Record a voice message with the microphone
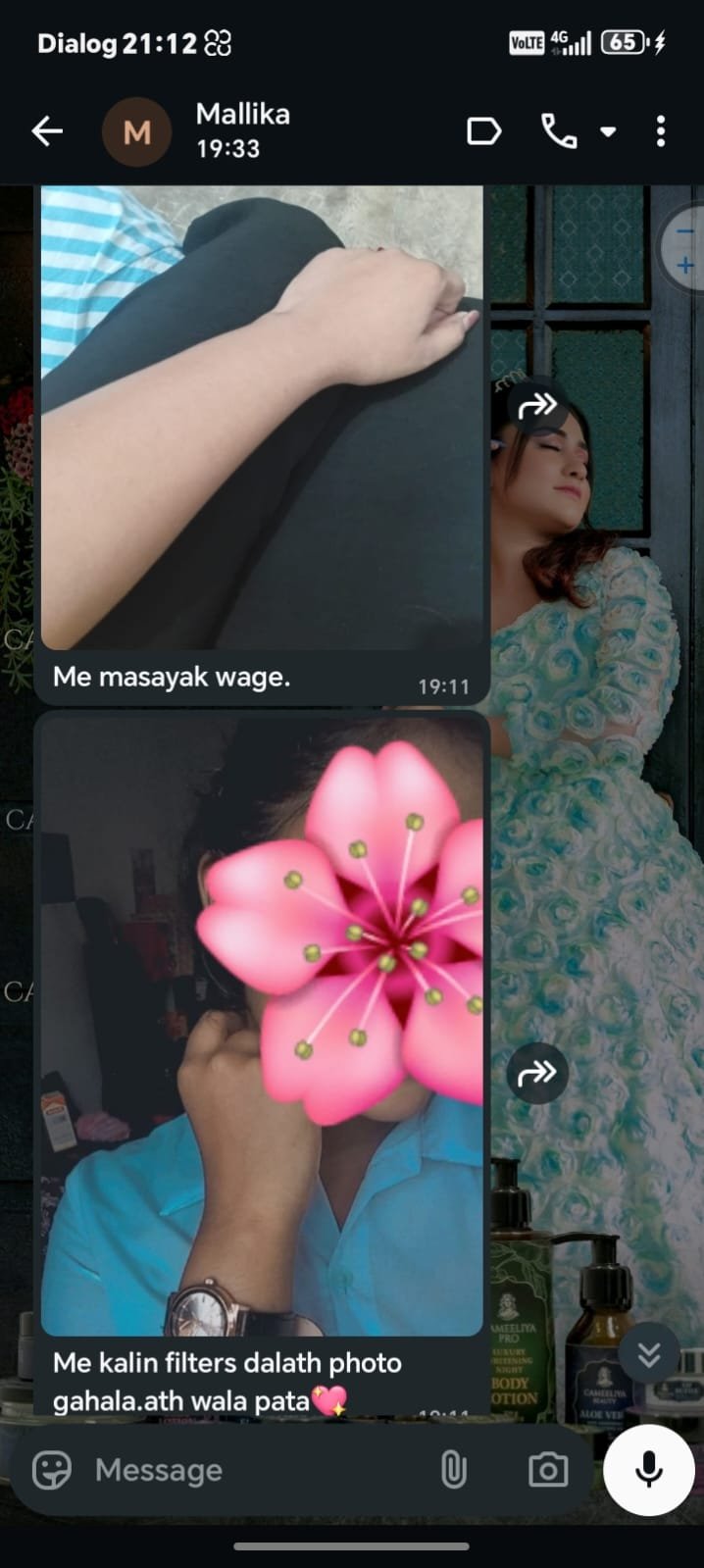The width and height of the screenshot is (704, 1568). click(x=648, y=1470)
